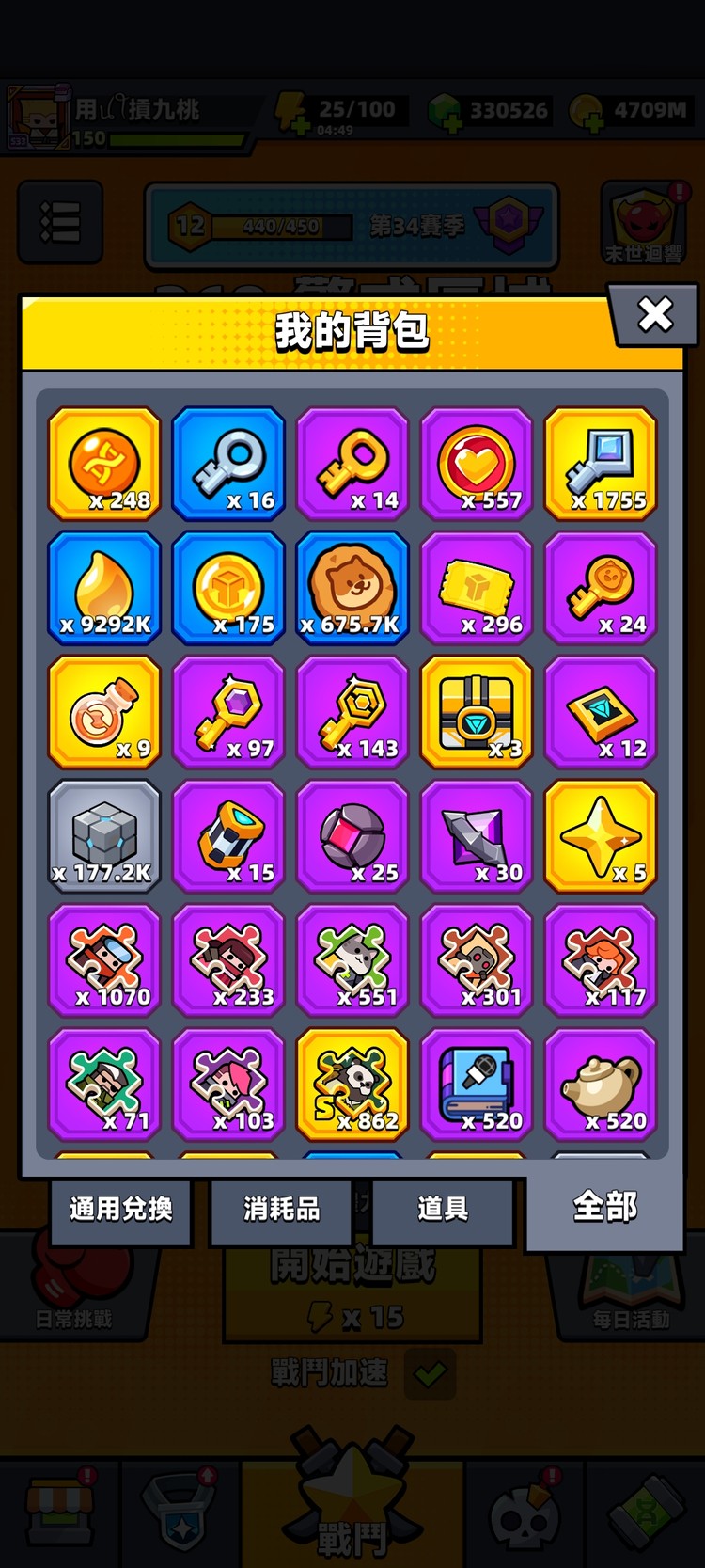
Task: Tap the oil drop item x9292K
Action: click(104, 587)
